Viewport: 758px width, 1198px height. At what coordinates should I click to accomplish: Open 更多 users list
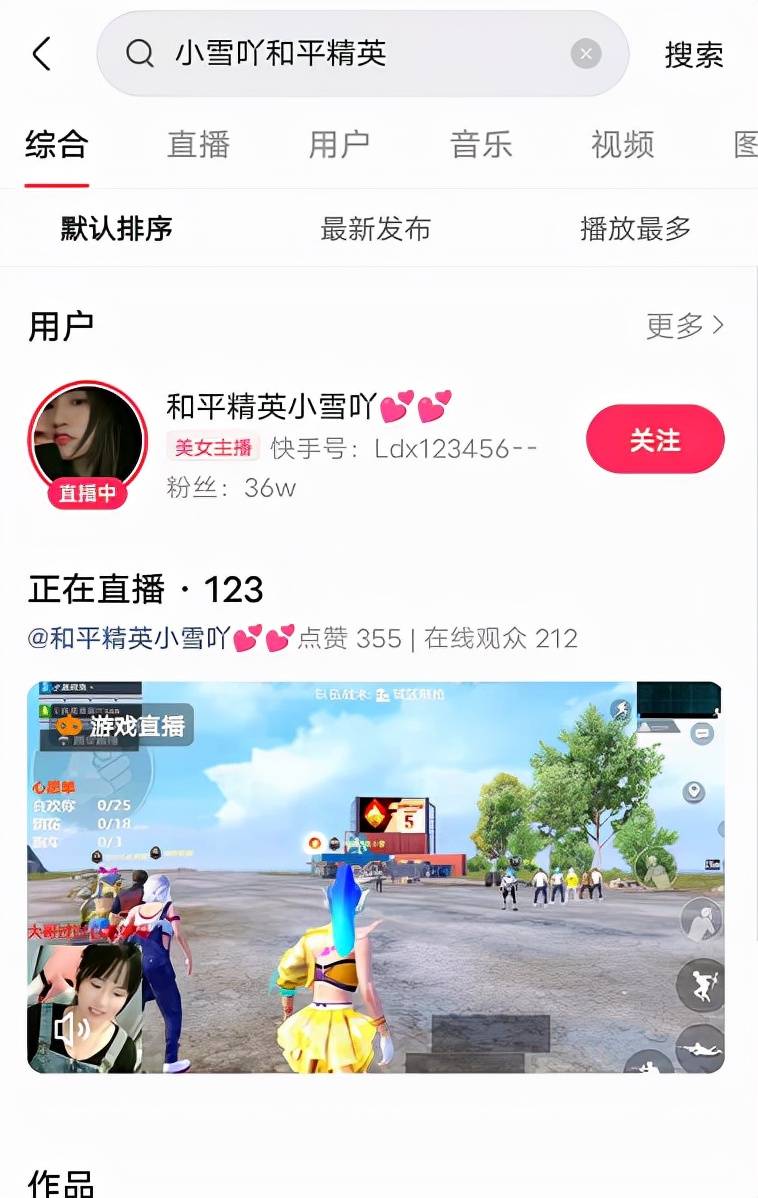pyautogui.click(x=685, y=325)
